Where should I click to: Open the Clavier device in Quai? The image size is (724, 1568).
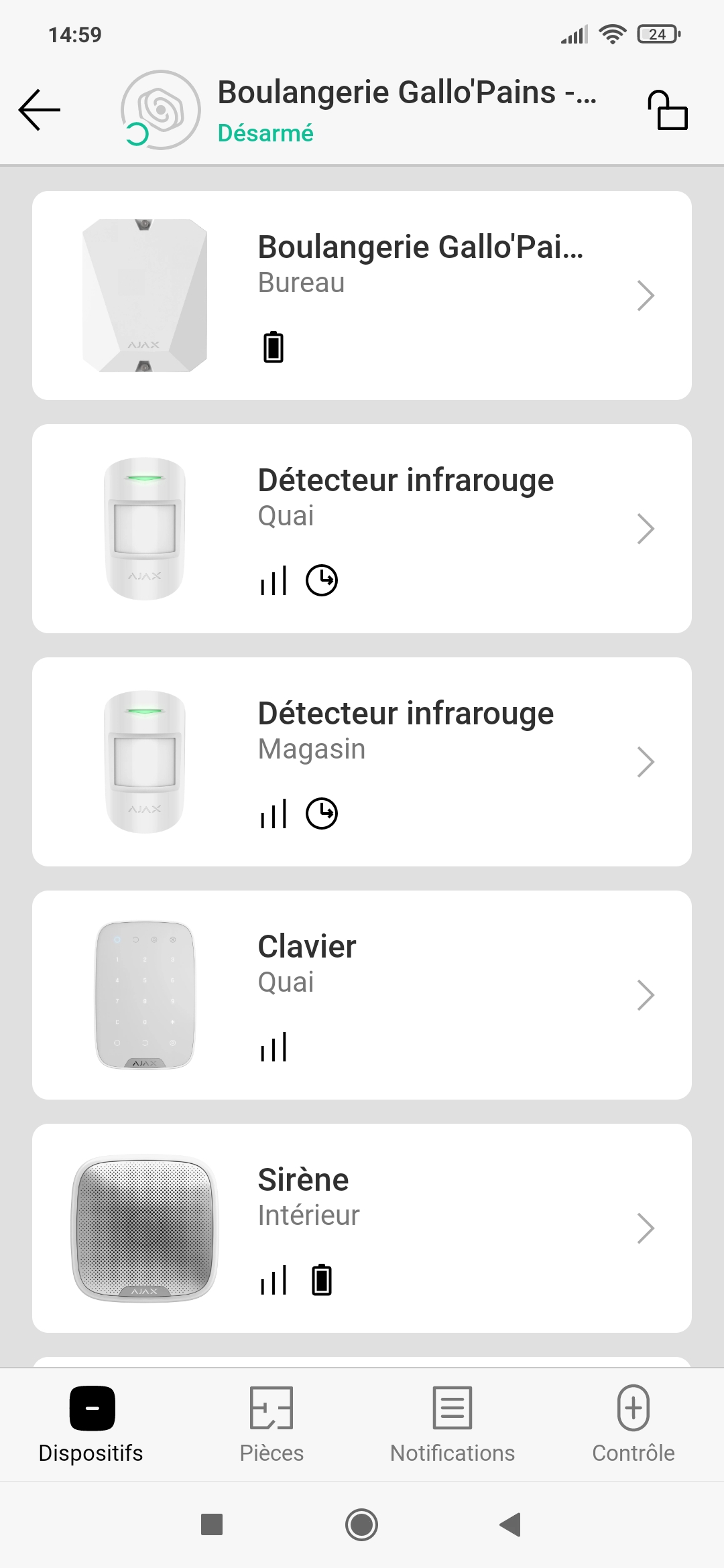click(362, 995)
